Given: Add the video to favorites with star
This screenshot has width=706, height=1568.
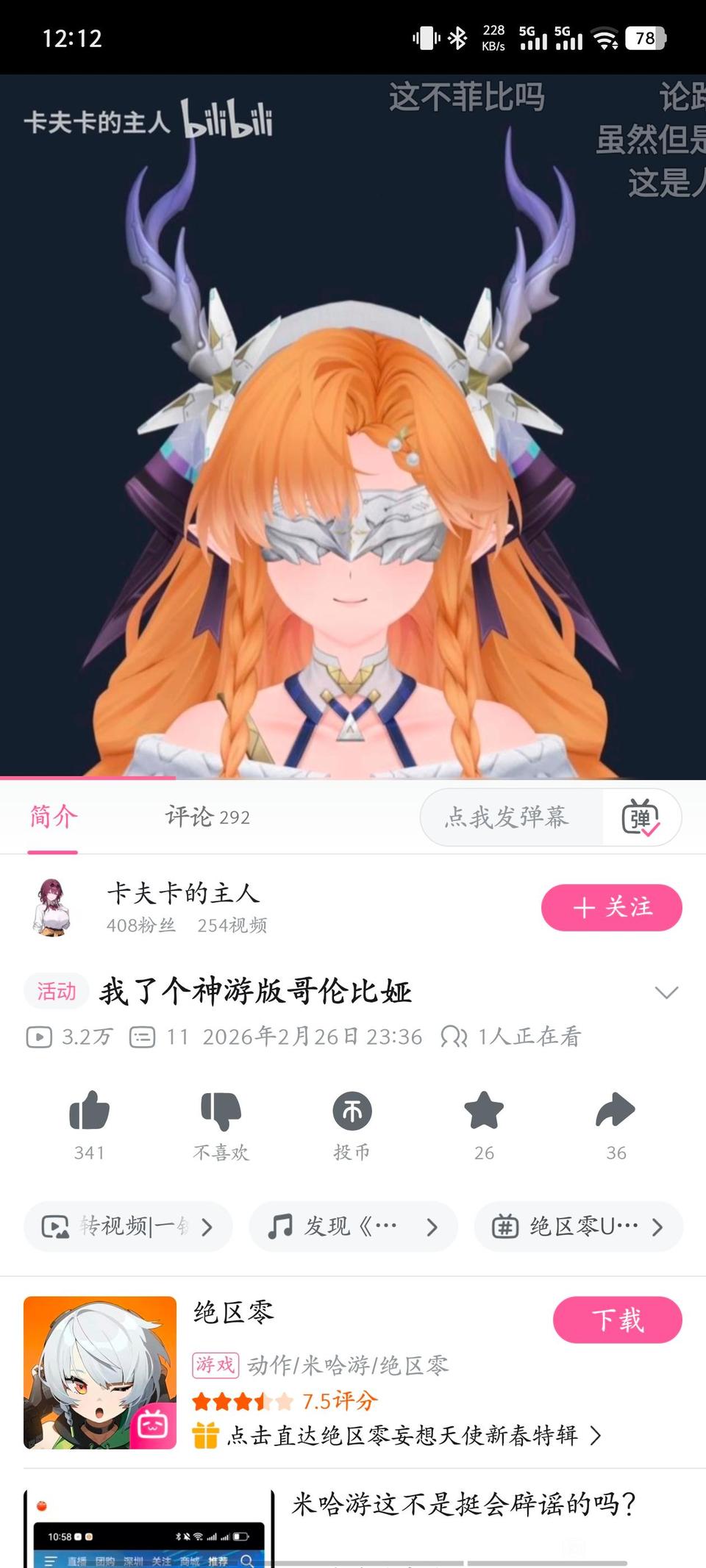Looking at the screenshot, I should point(484,1111).
